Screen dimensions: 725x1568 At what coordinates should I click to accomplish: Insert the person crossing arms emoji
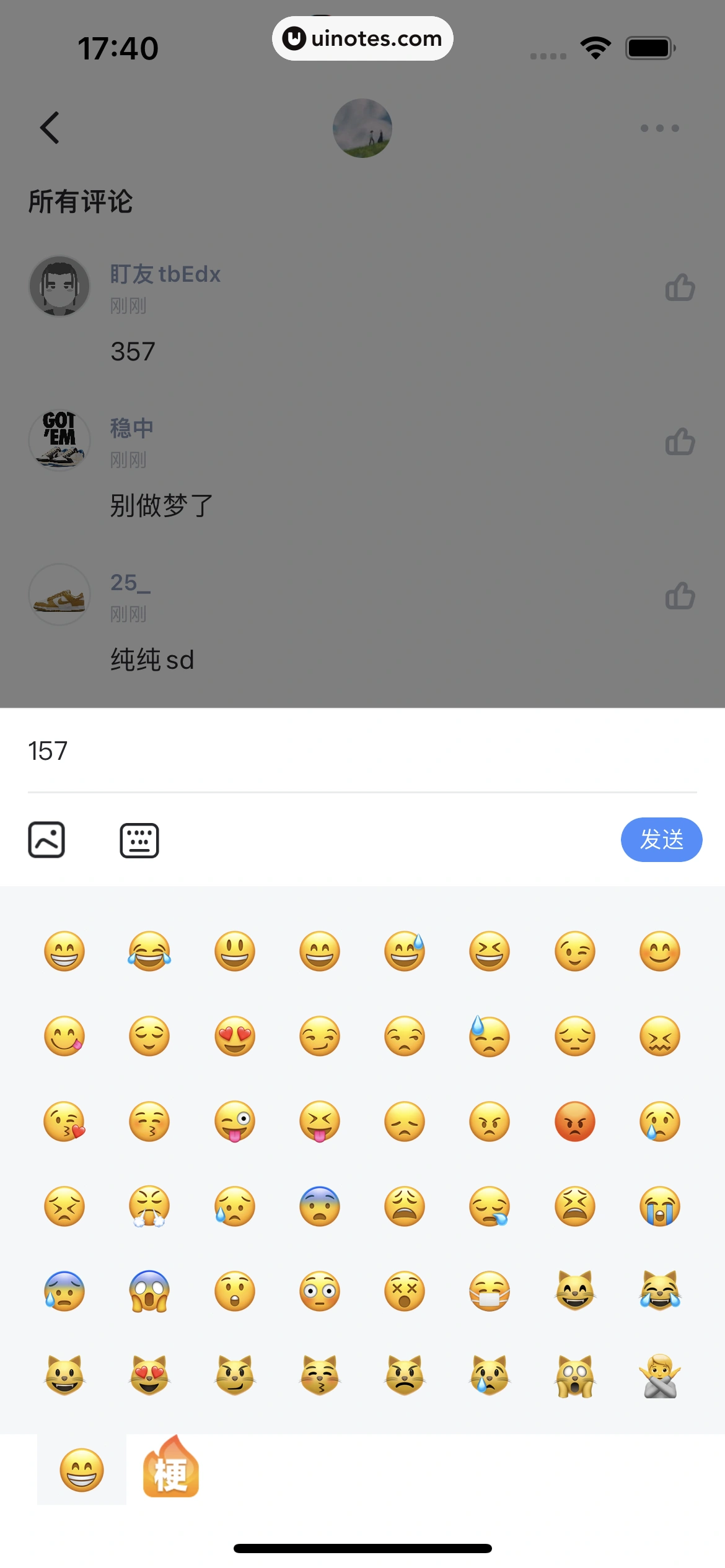[x=659, y=1376]
